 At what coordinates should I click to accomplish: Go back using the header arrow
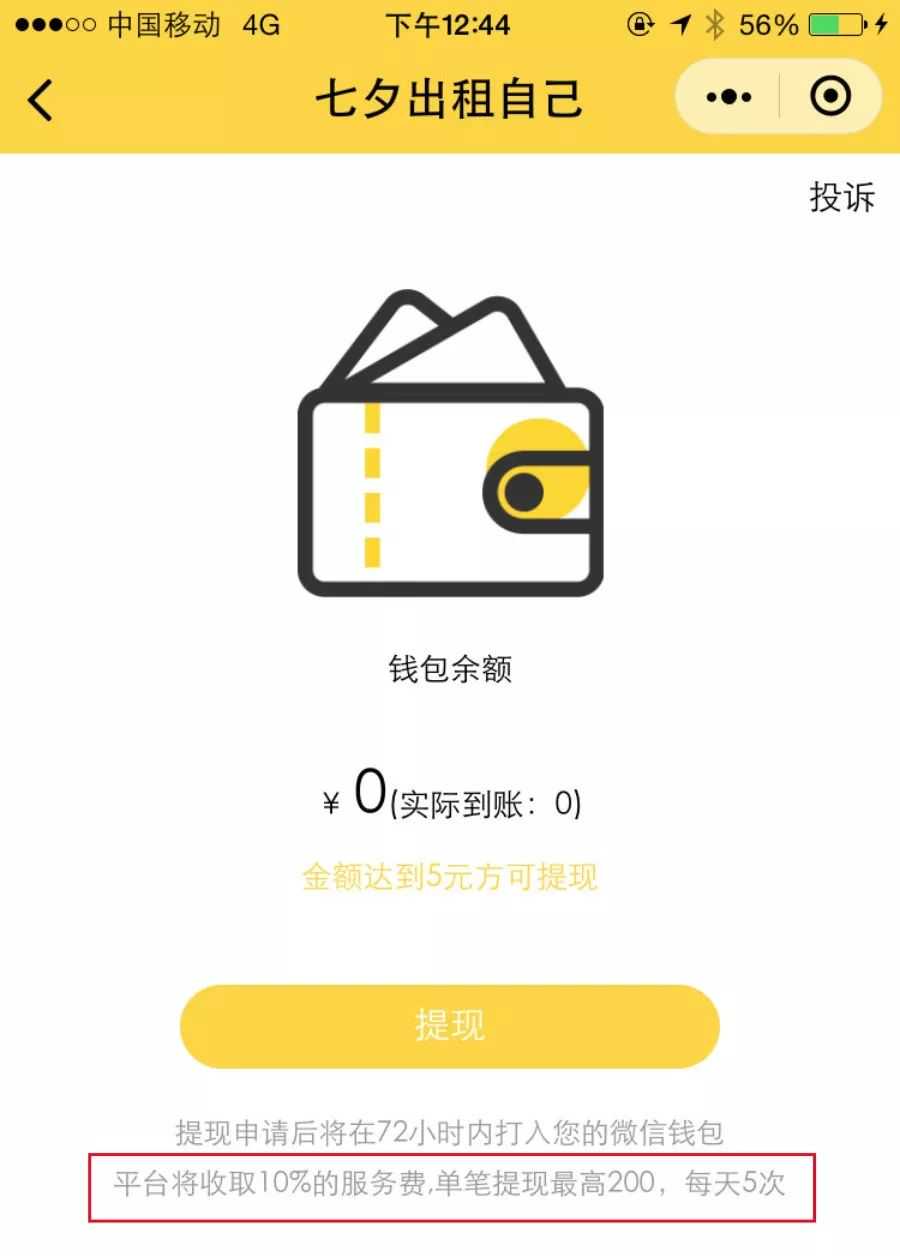40,99
